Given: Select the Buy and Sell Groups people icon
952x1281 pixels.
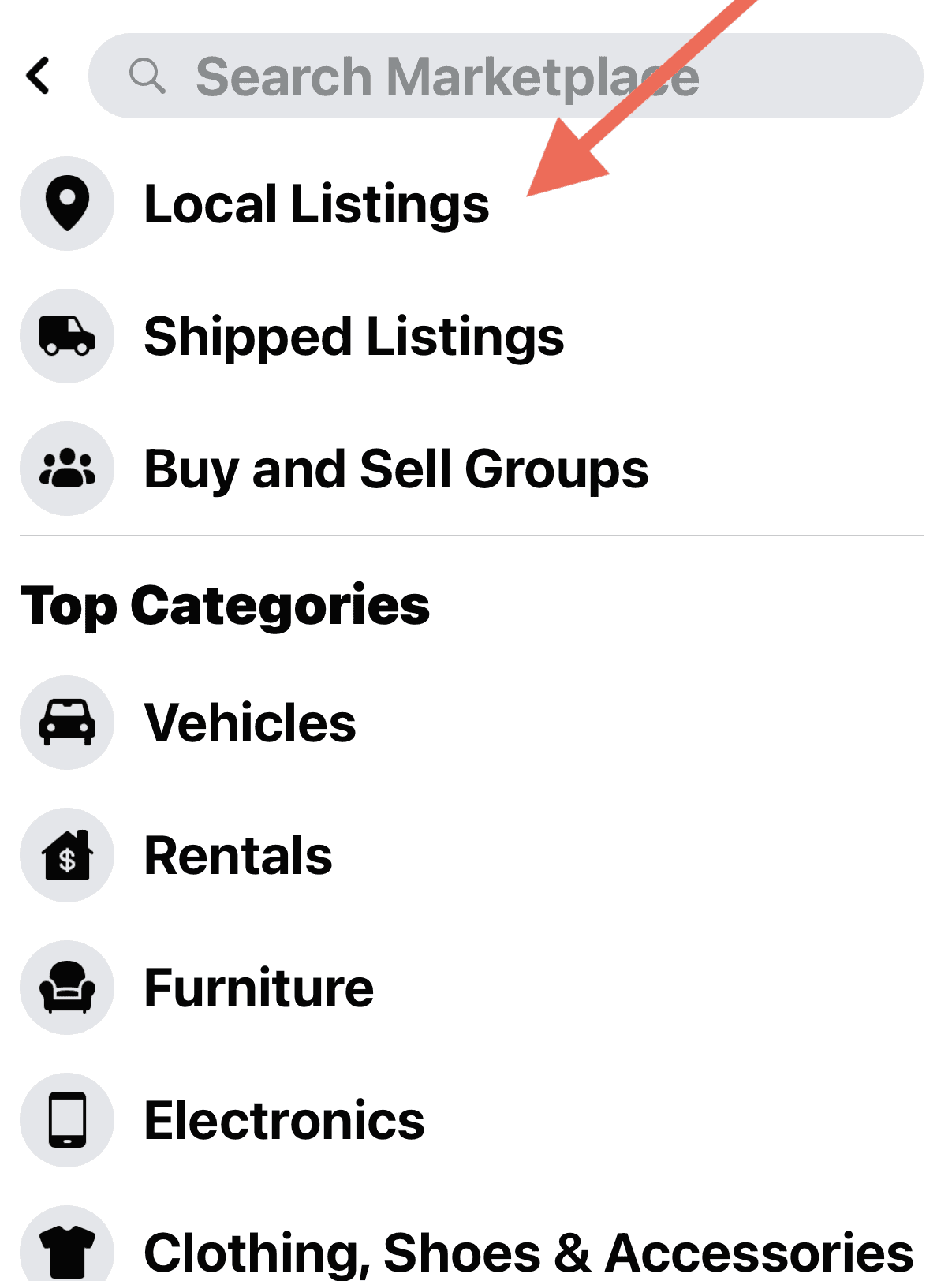Looking at the screenshot, I should point(67,469).
